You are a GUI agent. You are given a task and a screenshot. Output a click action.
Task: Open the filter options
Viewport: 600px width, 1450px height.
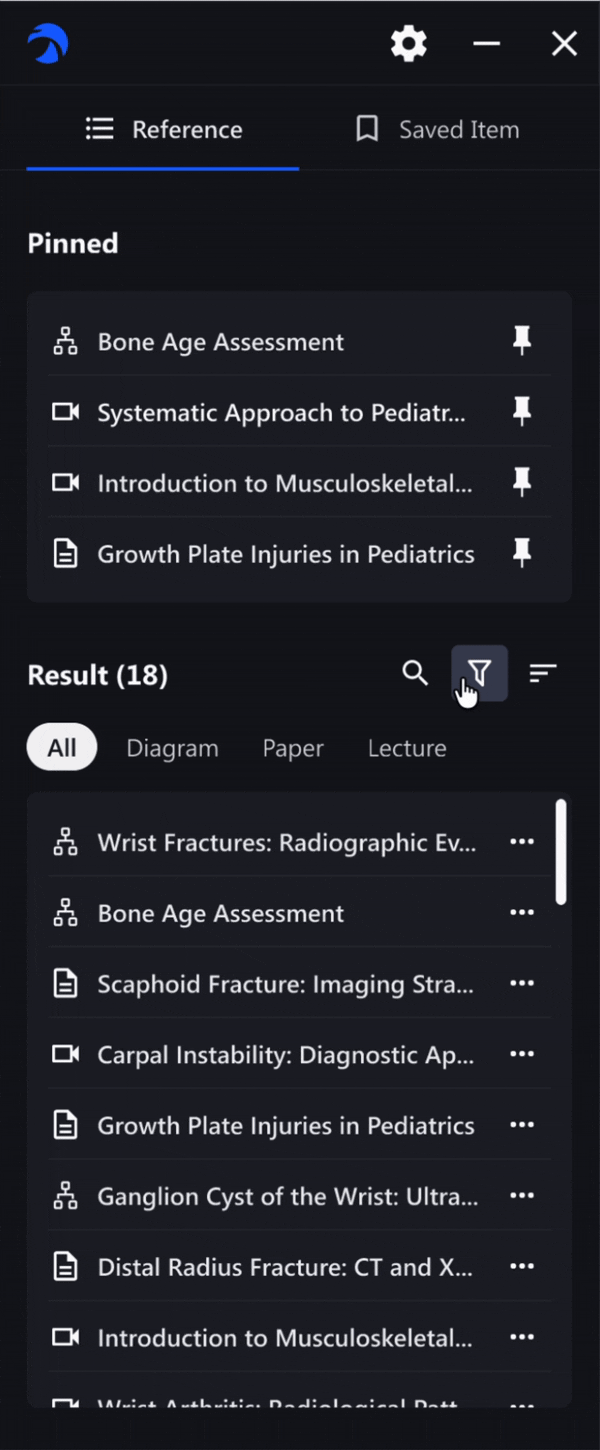[479, 673]
